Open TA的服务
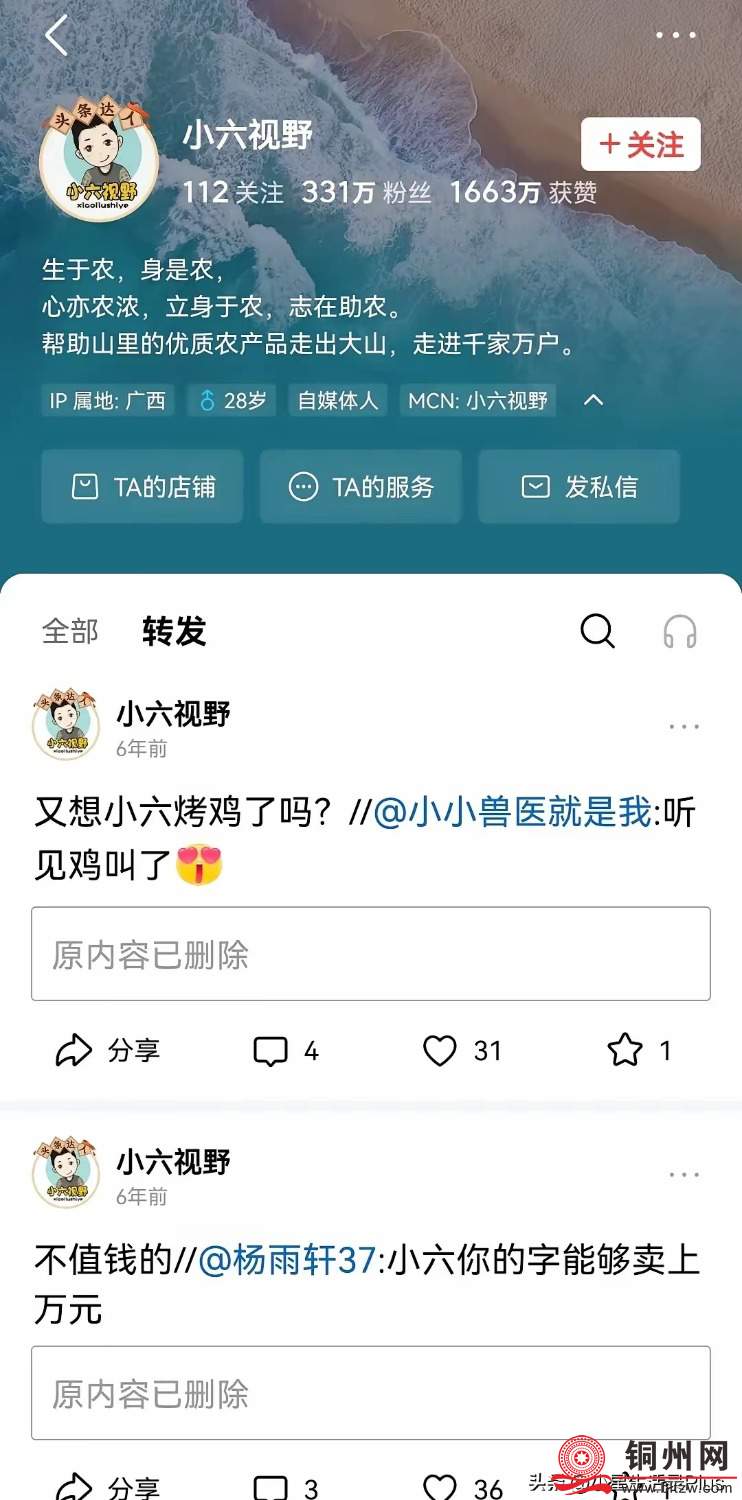 [x=361, y=487]
